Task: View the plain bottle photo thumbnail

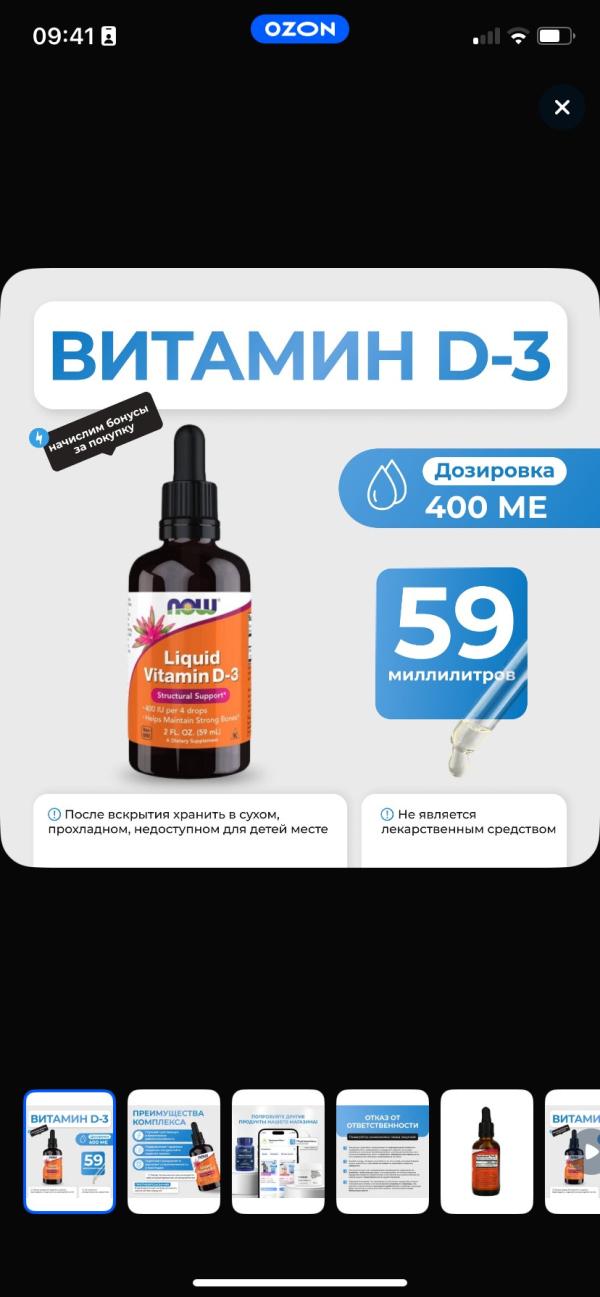Action: click(x=487, y=1151)
